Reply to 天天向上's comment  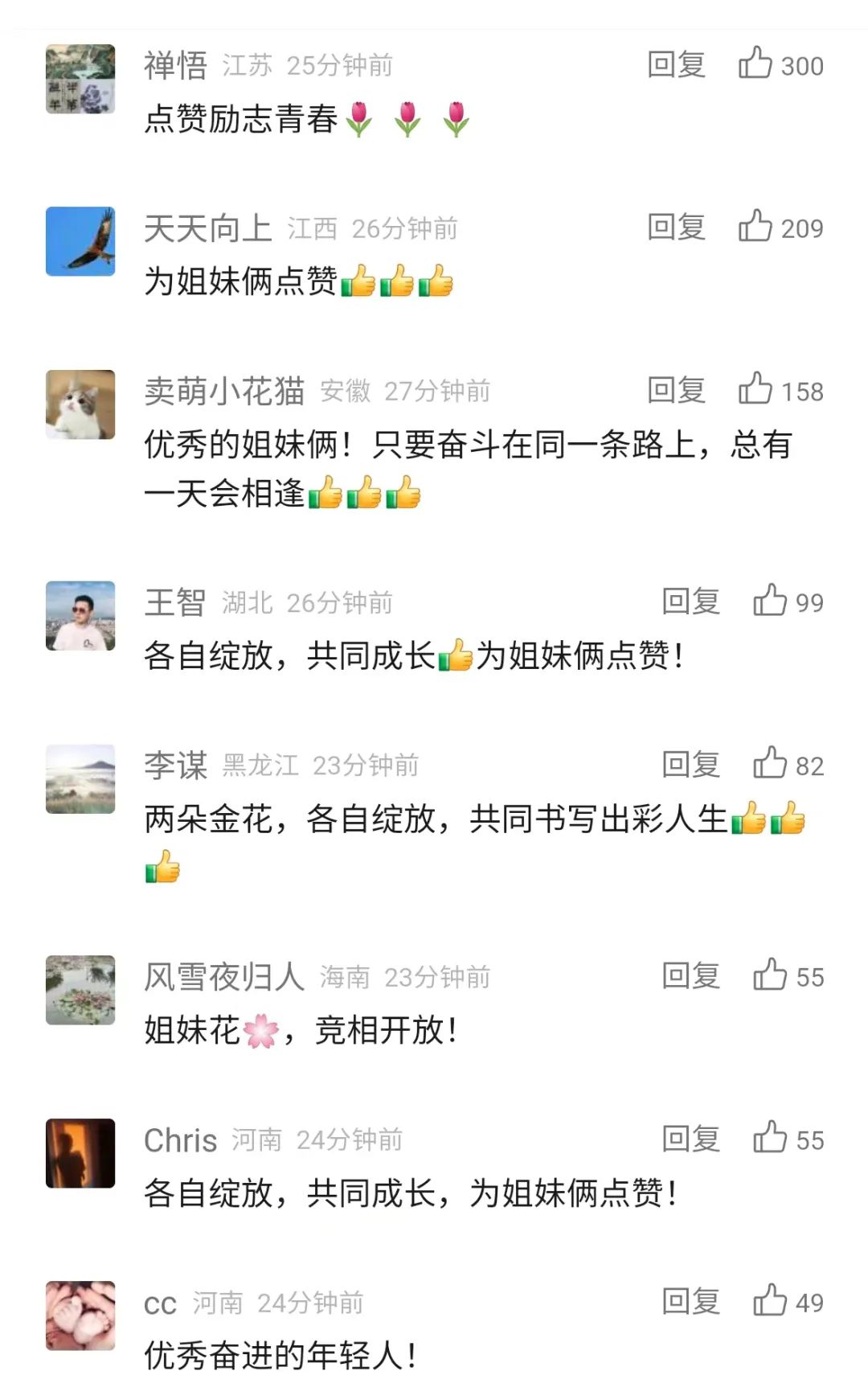pos(676,228)
